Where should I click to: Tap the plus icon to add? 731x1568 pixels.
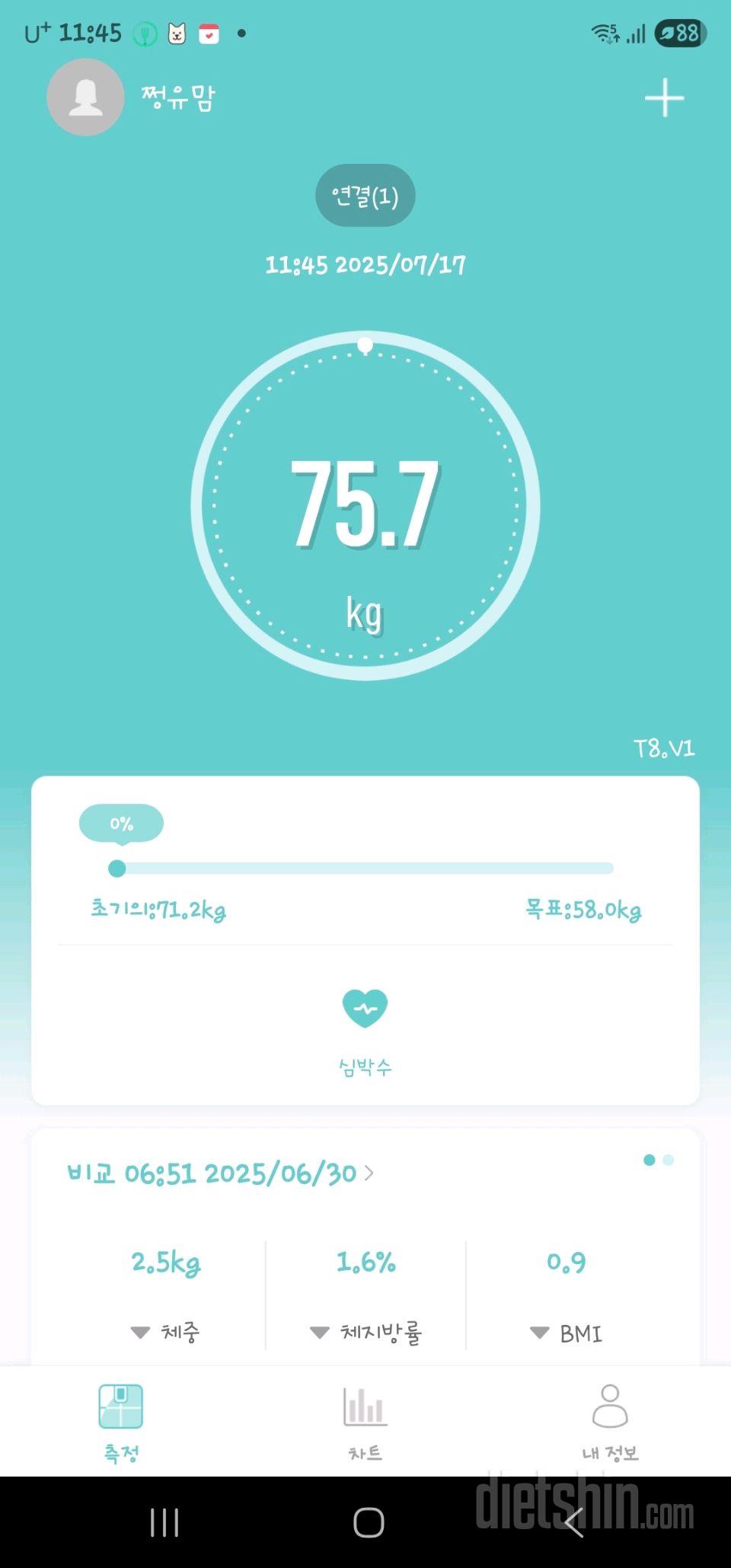click(664, 98)
